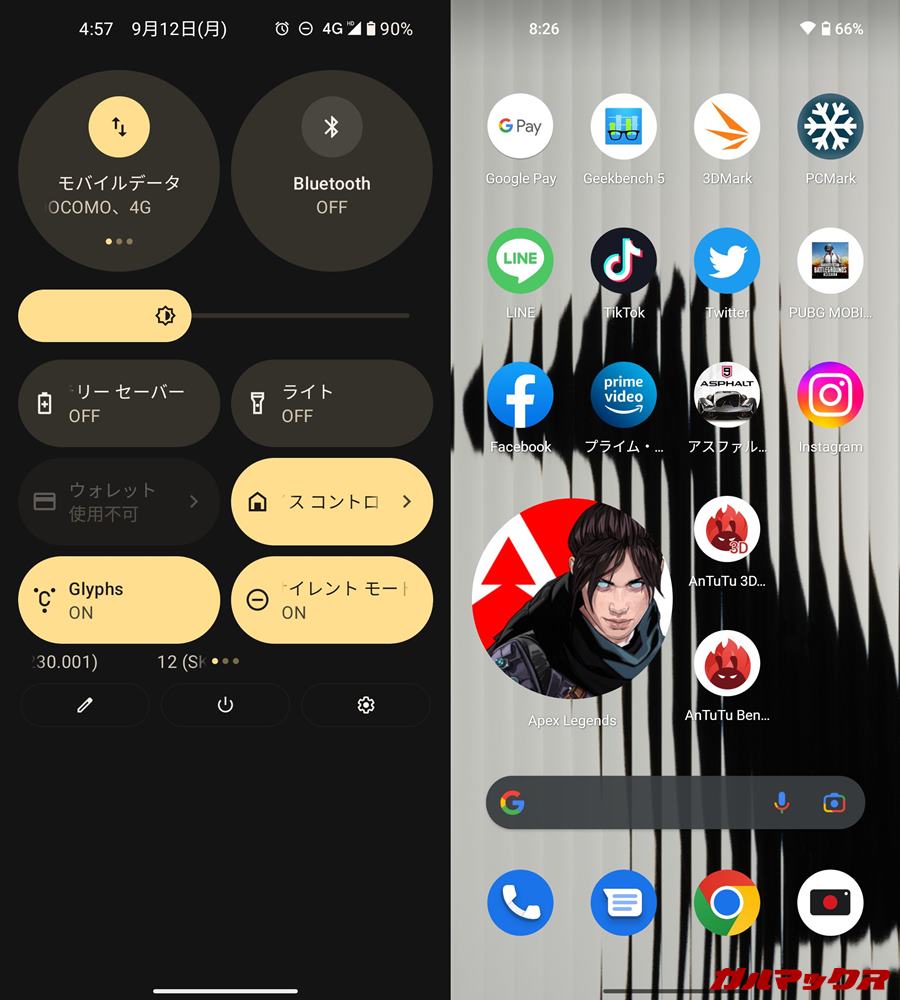This screenshot has height=1000, width=900.
Task: Open Geekbench 5
Action: click(623, 128)
